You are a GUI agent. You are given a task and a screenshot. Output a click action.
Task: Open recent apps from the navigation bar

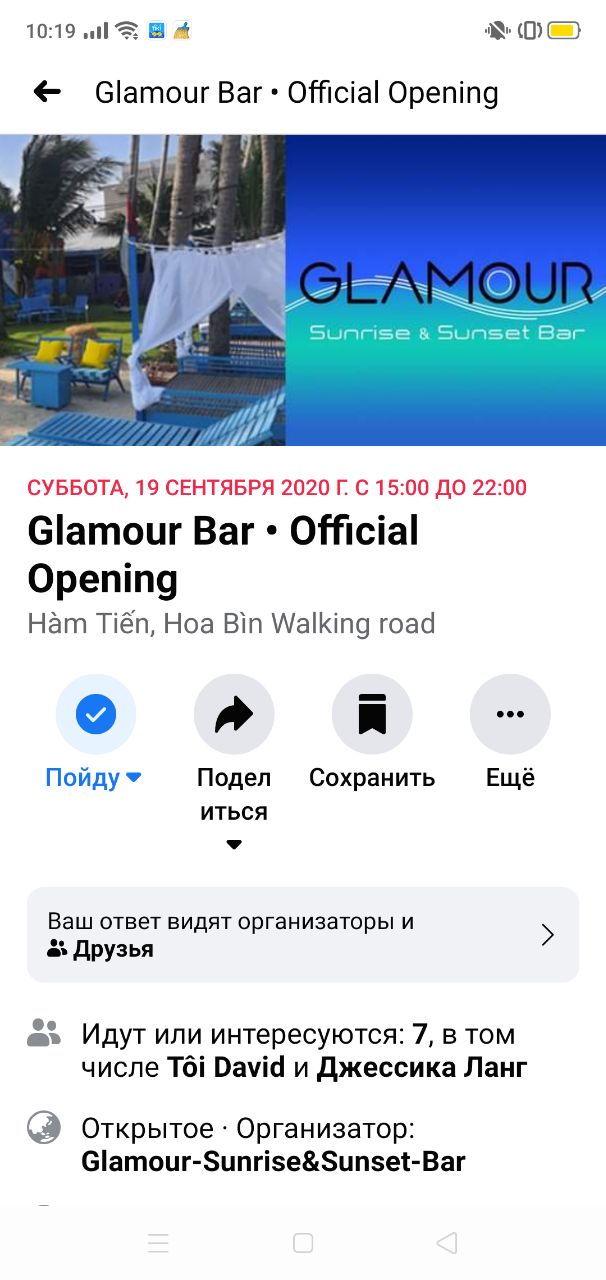pyautogui.click(x=158, y=1243)
